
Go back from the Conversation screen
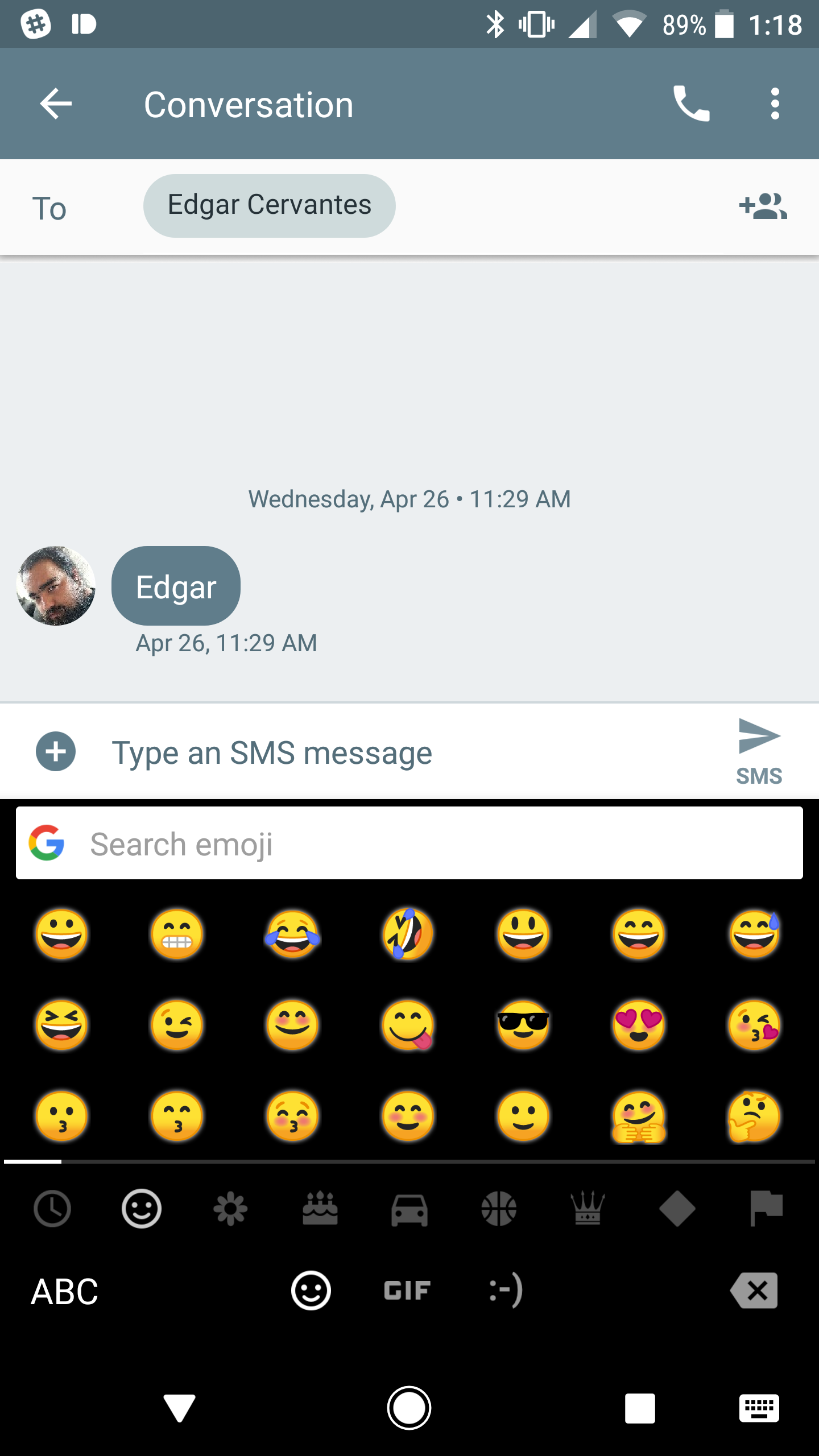pos(56,104)
